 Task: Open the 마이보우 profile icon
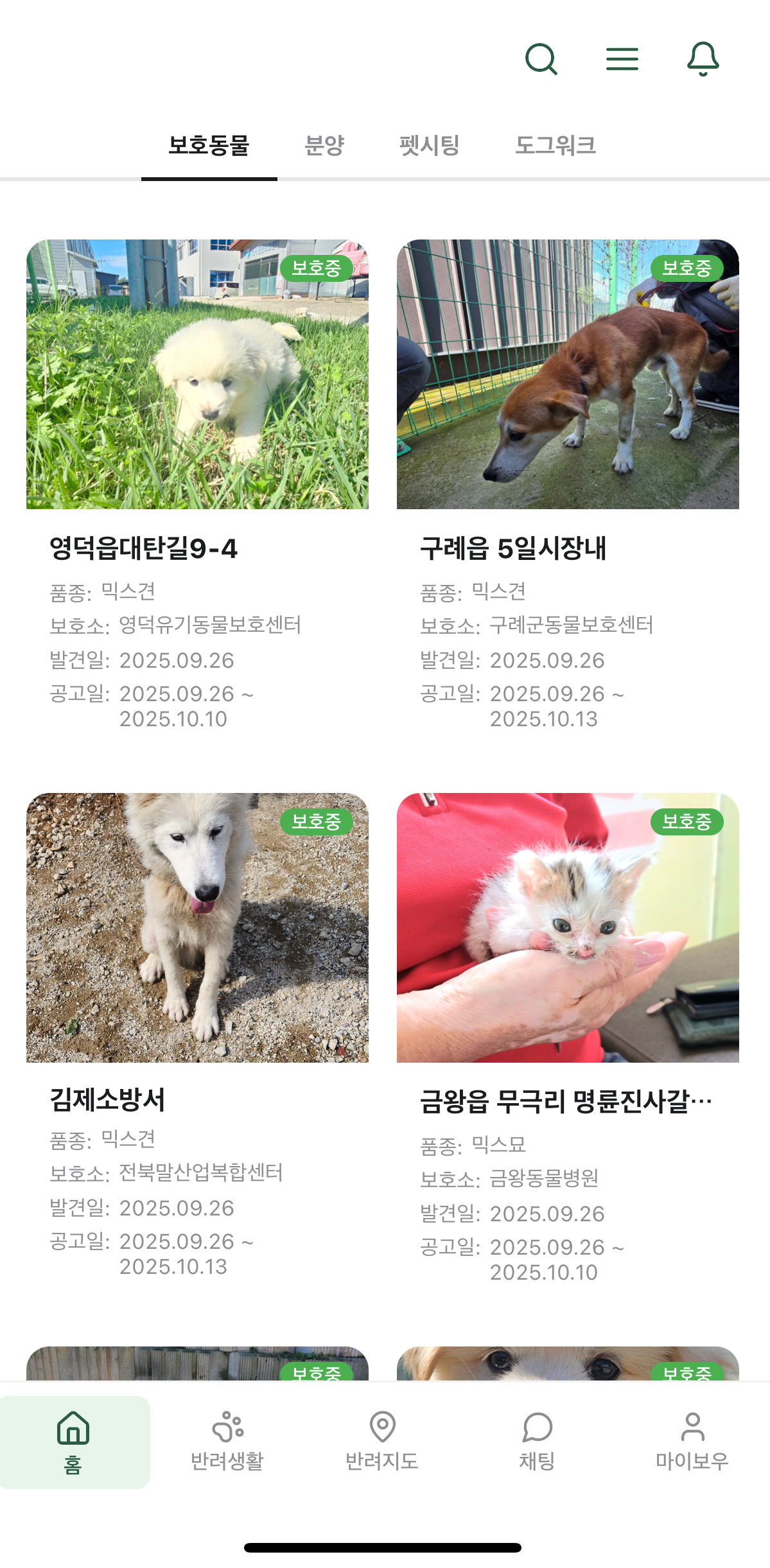692,1430
